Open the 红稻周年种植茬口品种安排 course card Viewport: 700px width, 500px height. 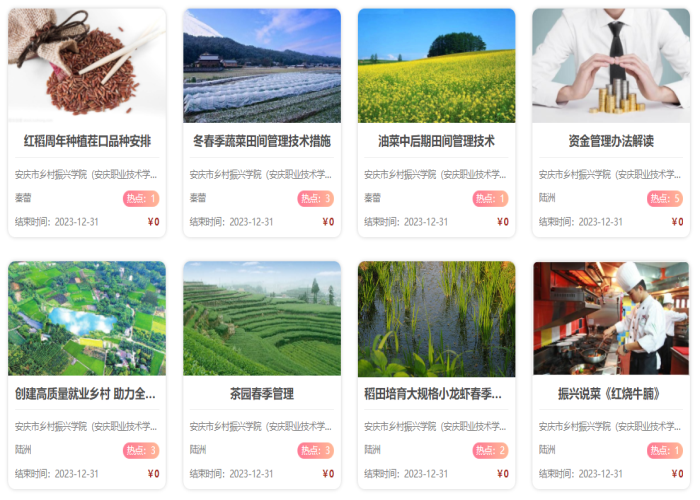click(x=87, y=141)
